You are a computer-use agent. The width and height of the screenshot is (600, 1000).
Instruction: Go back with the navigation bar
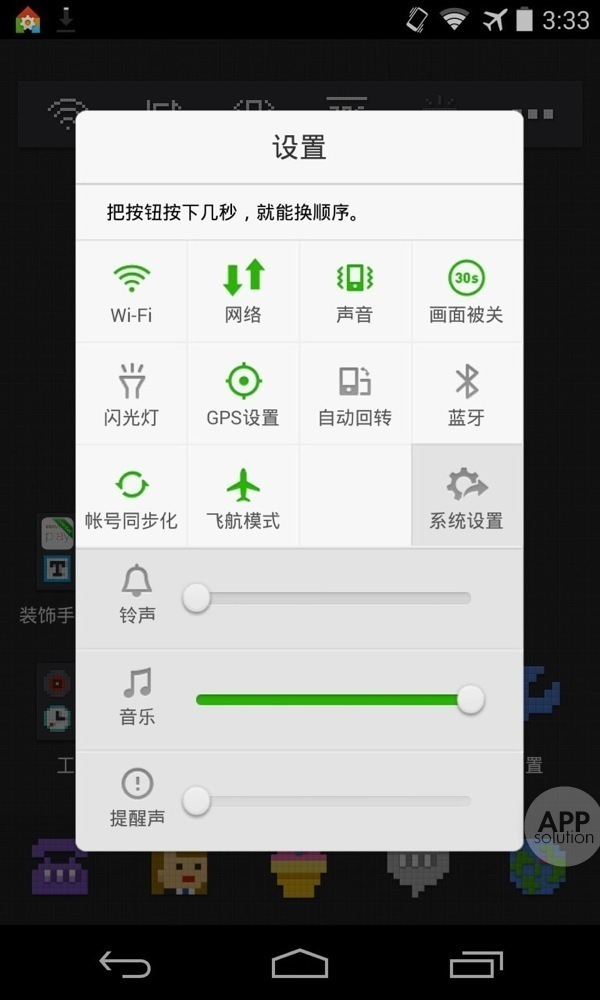click(x=125, y=964)
